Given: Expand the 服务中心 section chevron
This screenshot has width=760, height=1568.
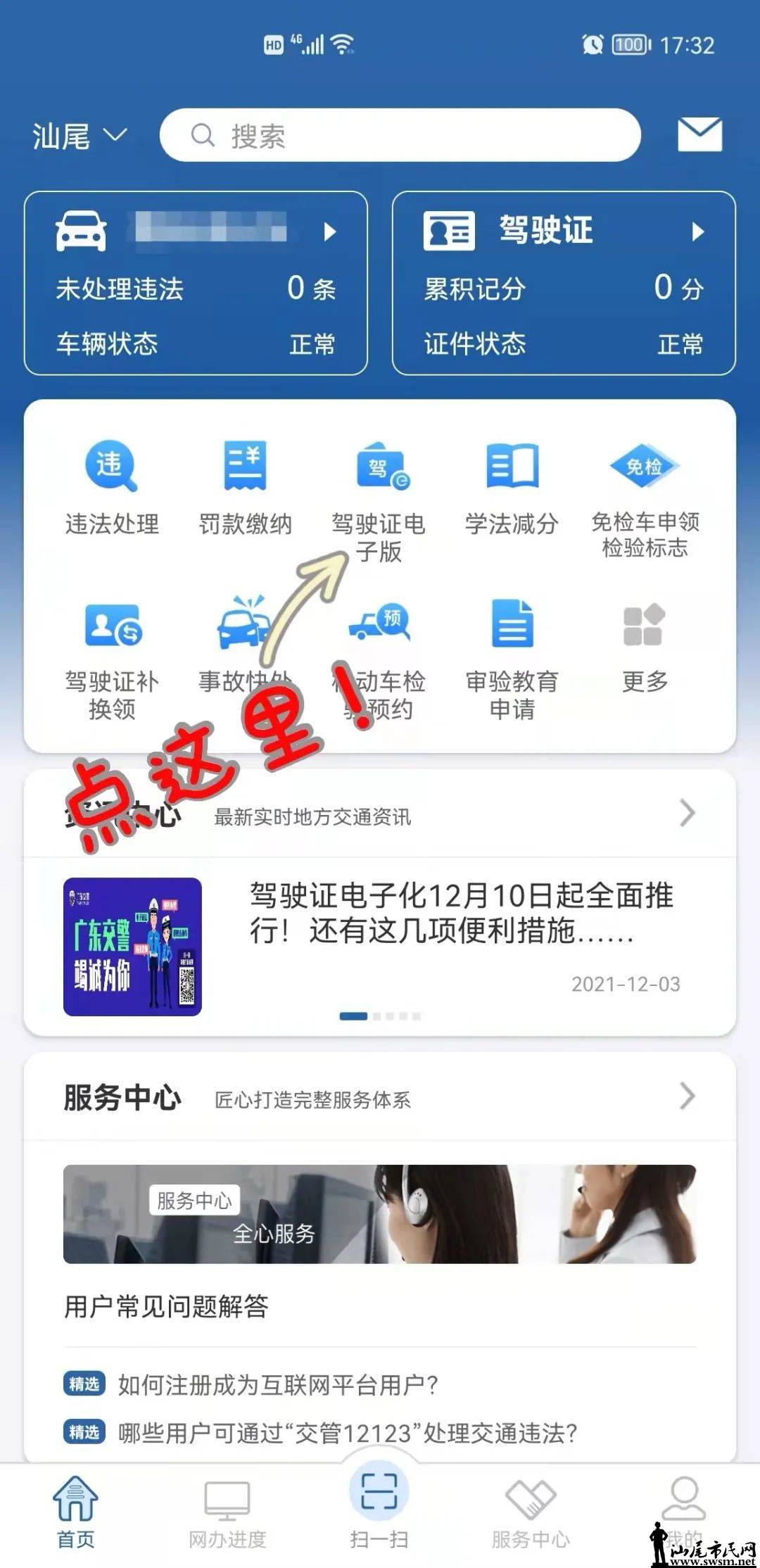Looking at the screenshot, I should (x=687, y=1096).
